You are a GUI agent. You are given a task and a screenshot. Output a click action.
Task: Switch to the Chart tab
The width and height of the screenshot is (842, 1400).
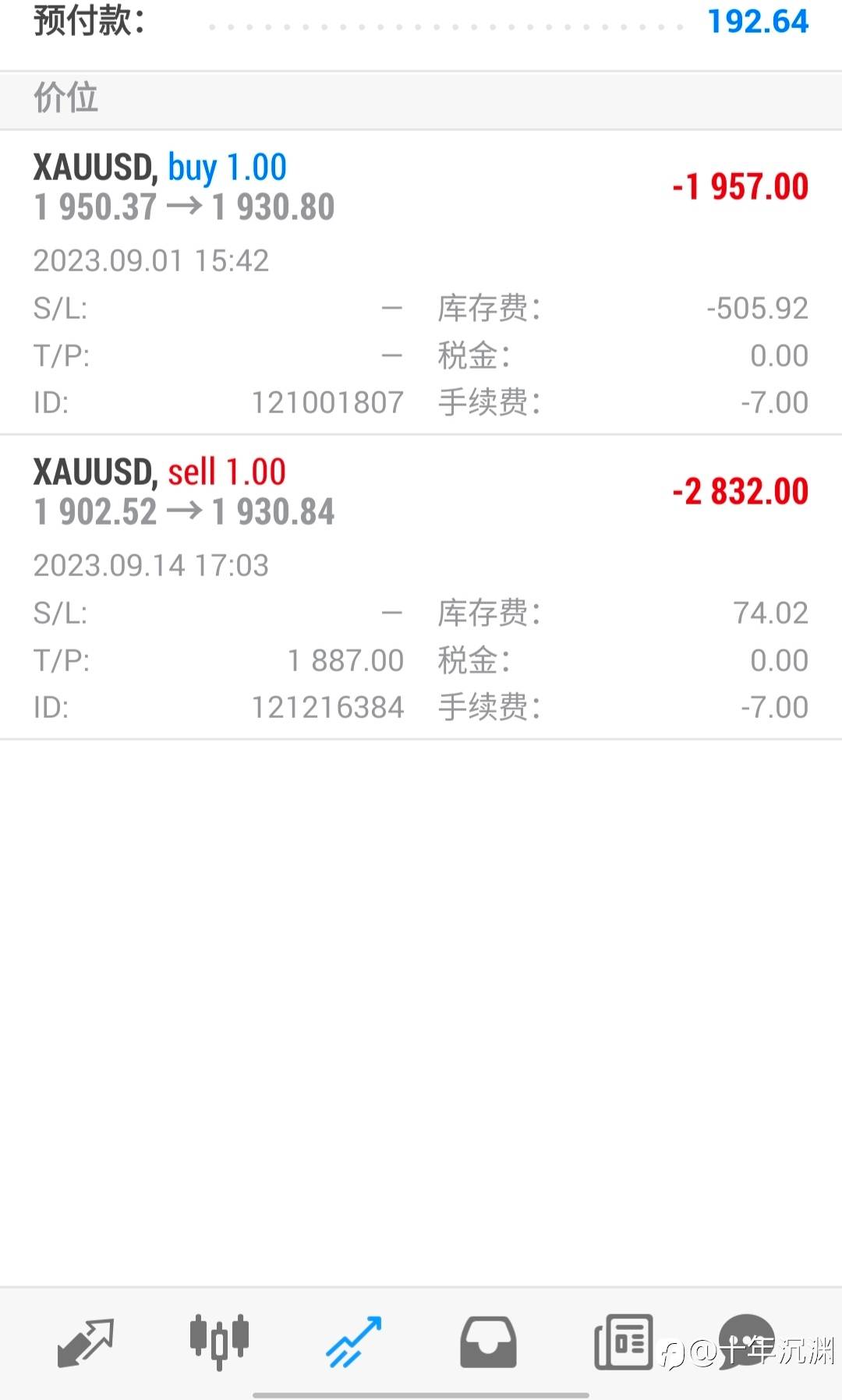pos(220,1342)
